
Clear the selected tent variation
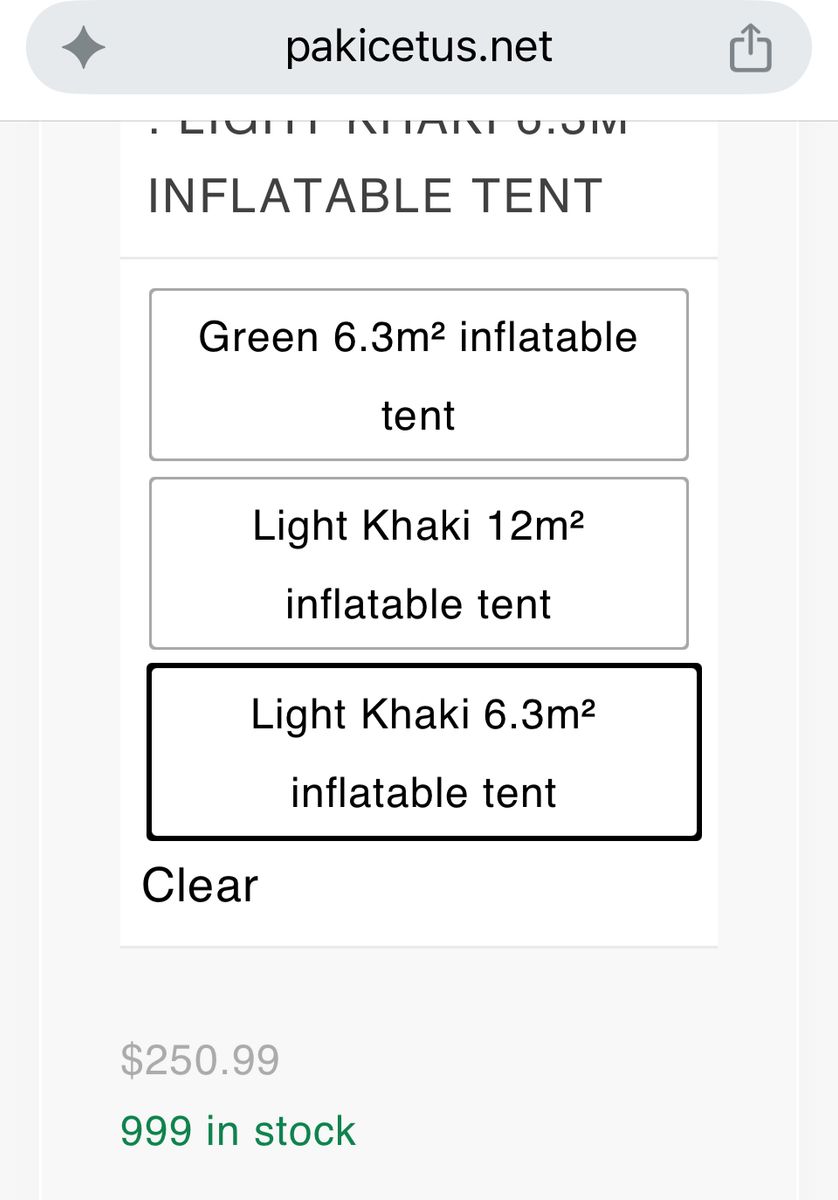[200, 886]
